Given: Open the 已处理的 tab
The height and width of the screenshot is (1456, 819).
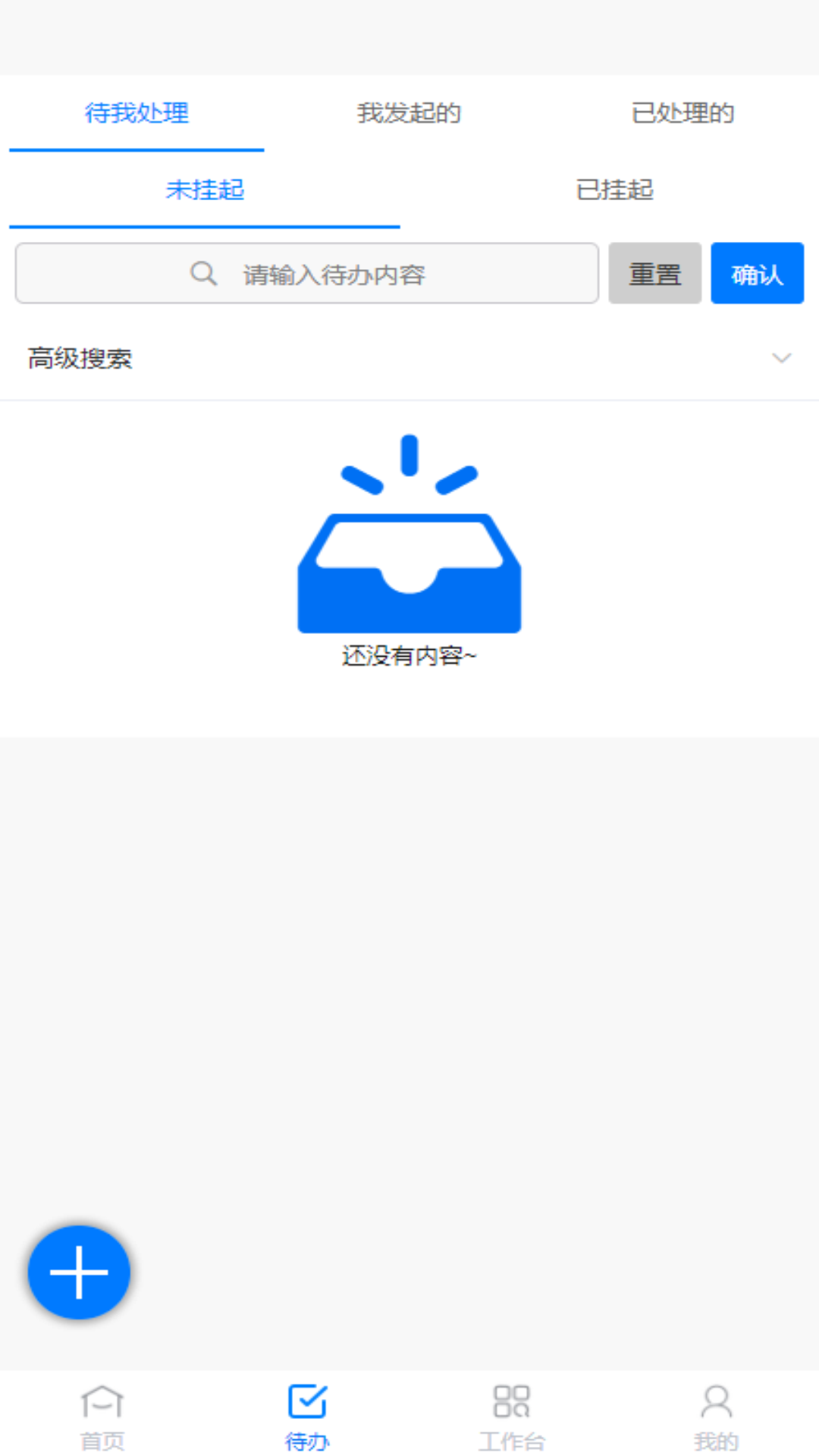Looking at the screenshot, I should (x=682, y=113).
